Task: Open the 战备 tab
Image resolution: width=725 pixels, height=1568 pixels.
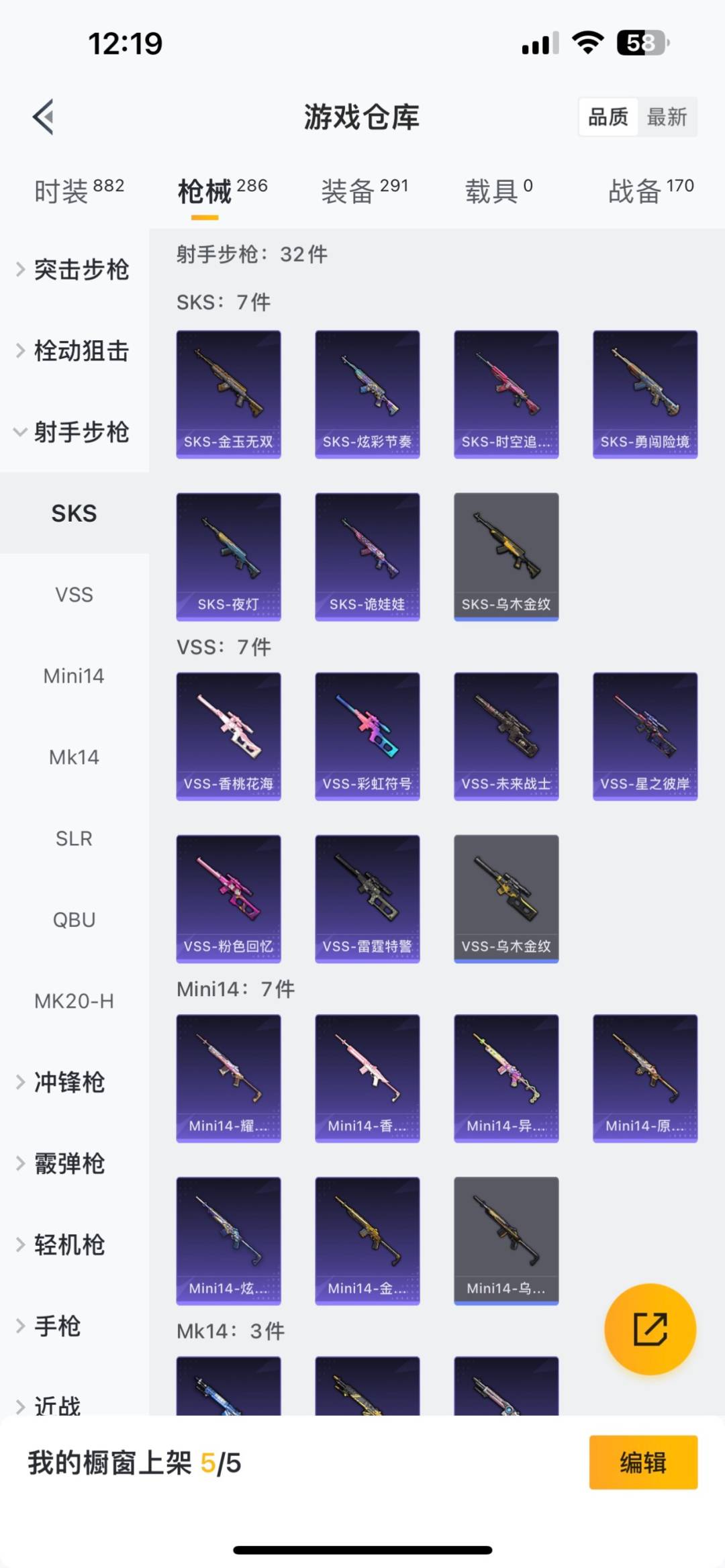Action: click(x=651, y=191)
